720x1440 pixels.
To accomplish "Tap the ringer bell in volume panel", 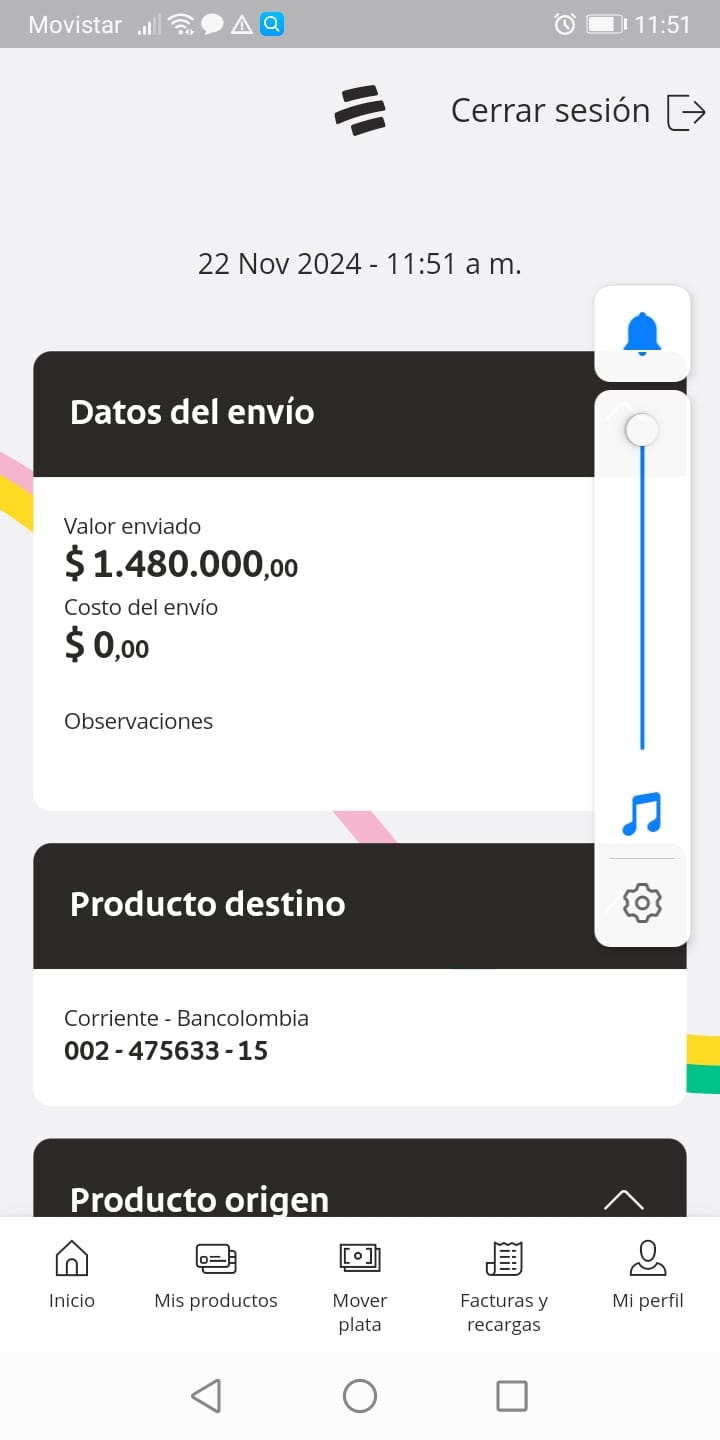I will click(642, 333).
